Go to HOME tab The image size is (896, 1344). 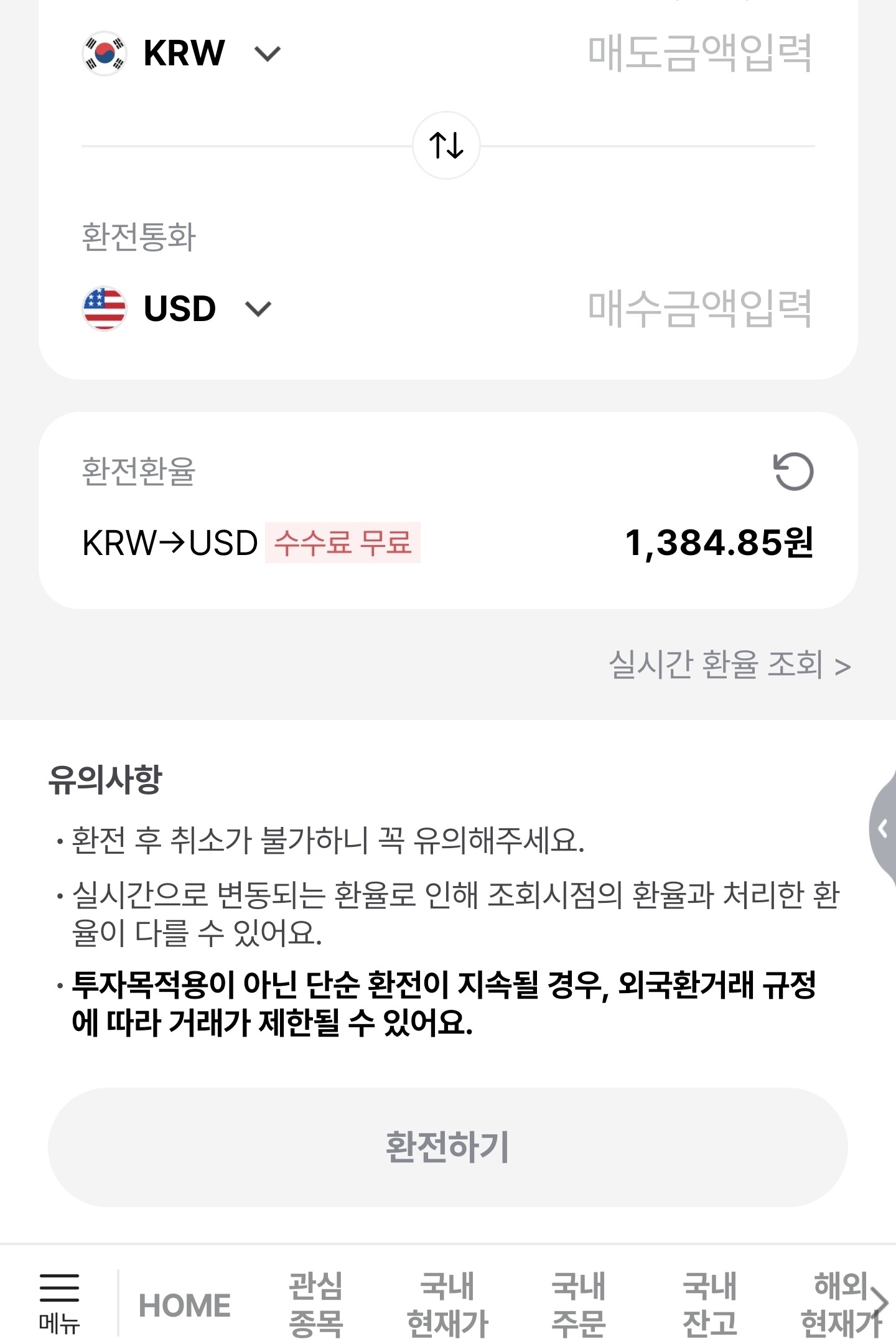click(184, 1305)
